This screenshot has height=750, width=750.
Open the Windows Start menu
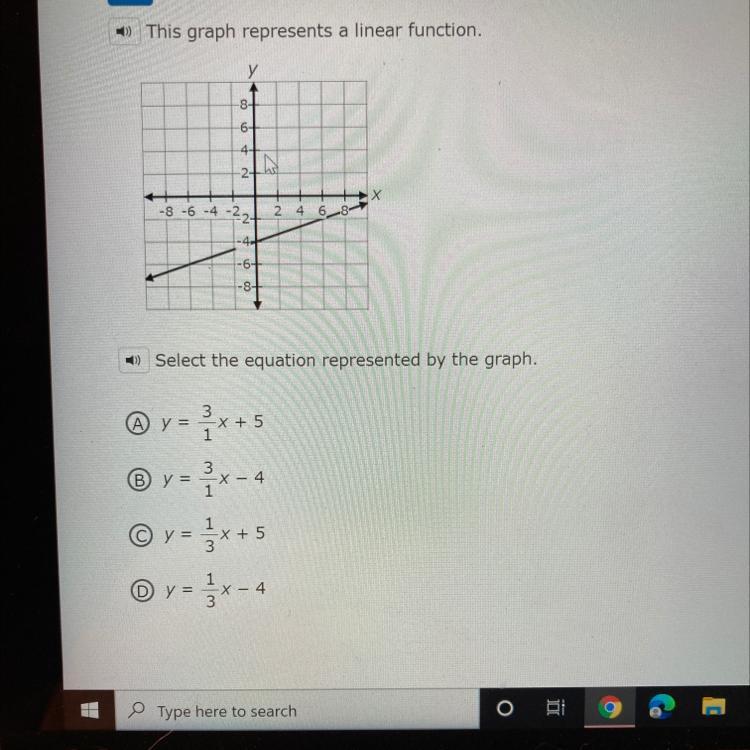click(x=89, y=710)
